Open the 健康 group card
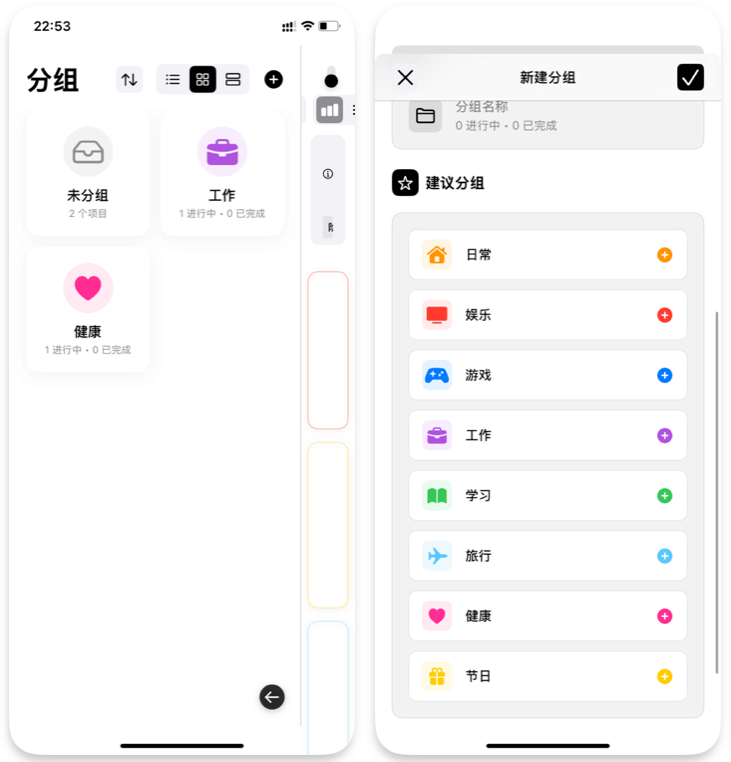This screenshot has height=762, width=731. point(88,309)
